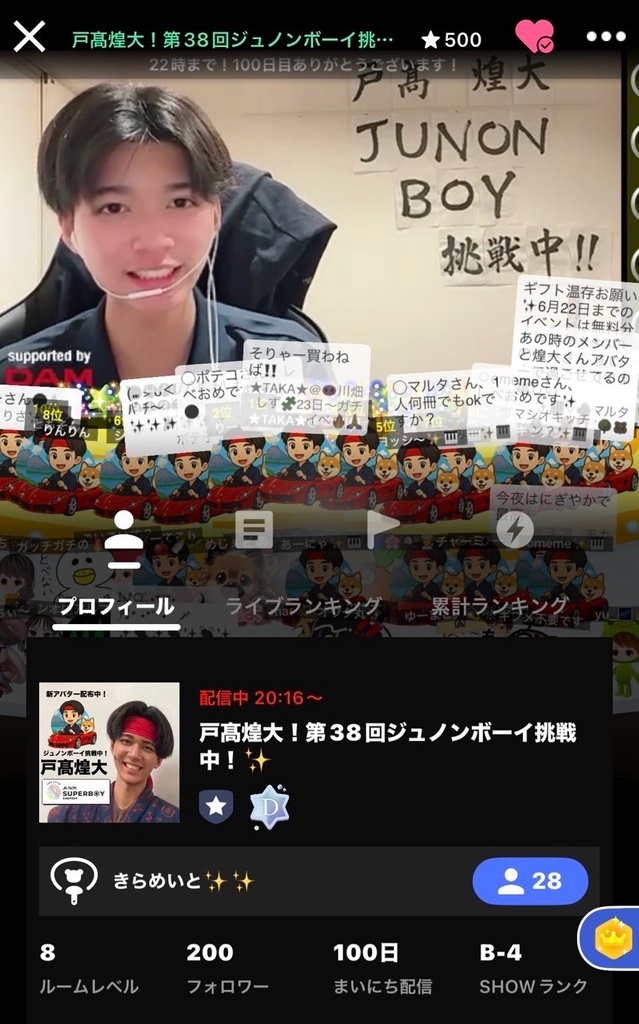
Task: Open the crown badge floating button
Action: [610, 938]
